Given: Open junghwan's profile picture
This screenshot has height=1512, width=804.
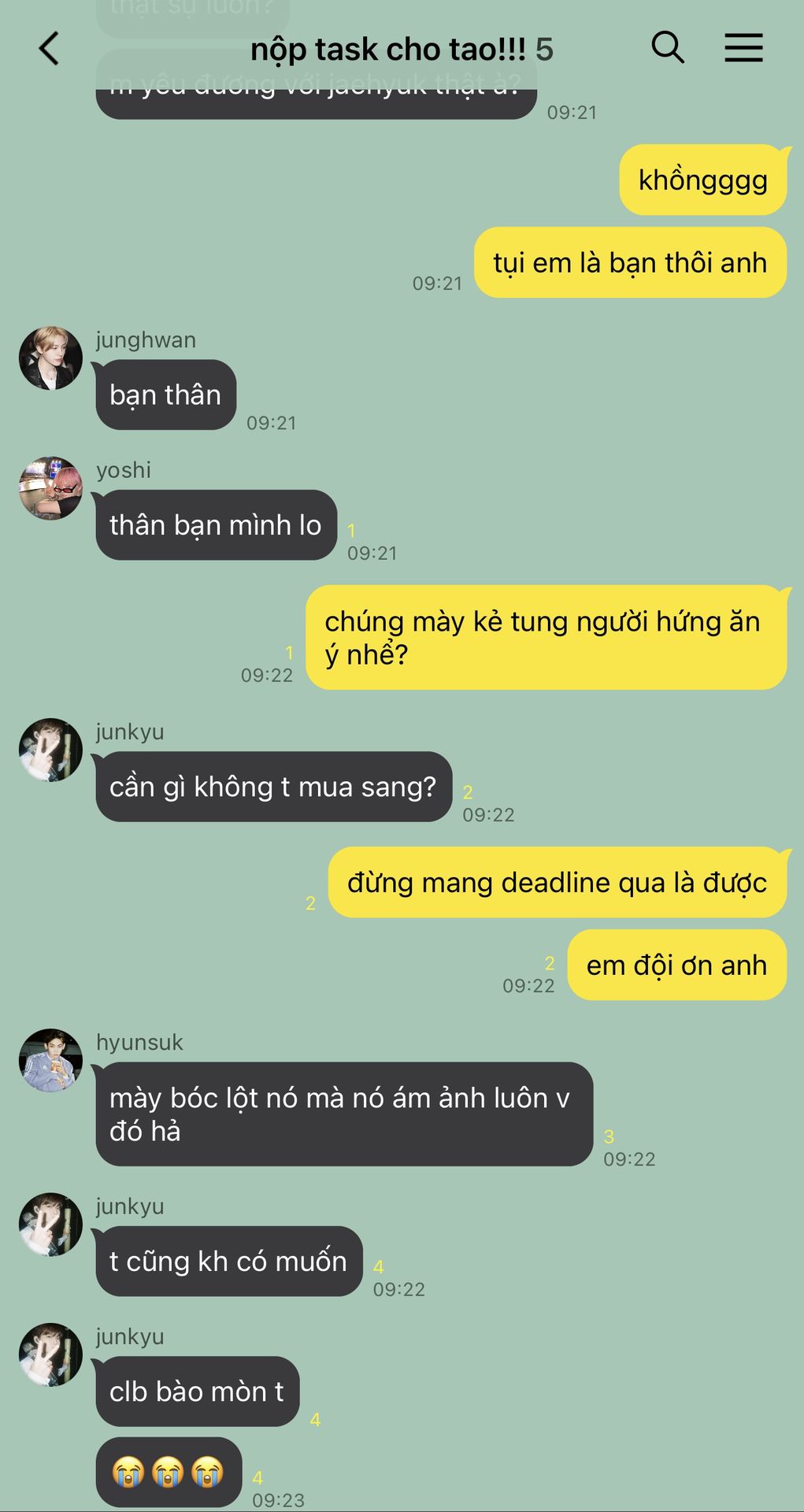Looking at the screenshot, I should 50,358.
